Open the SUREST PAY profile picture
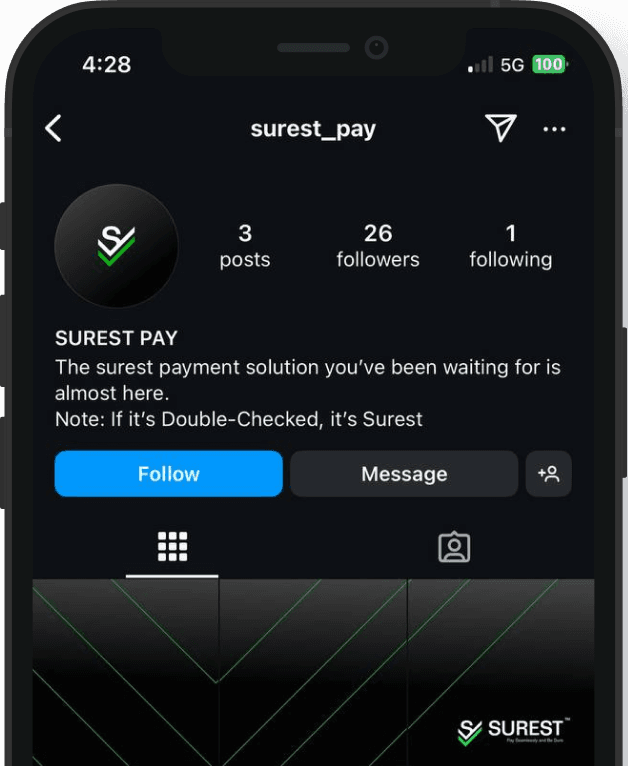This screenshot has width=628, height=766. pos(116,246)
